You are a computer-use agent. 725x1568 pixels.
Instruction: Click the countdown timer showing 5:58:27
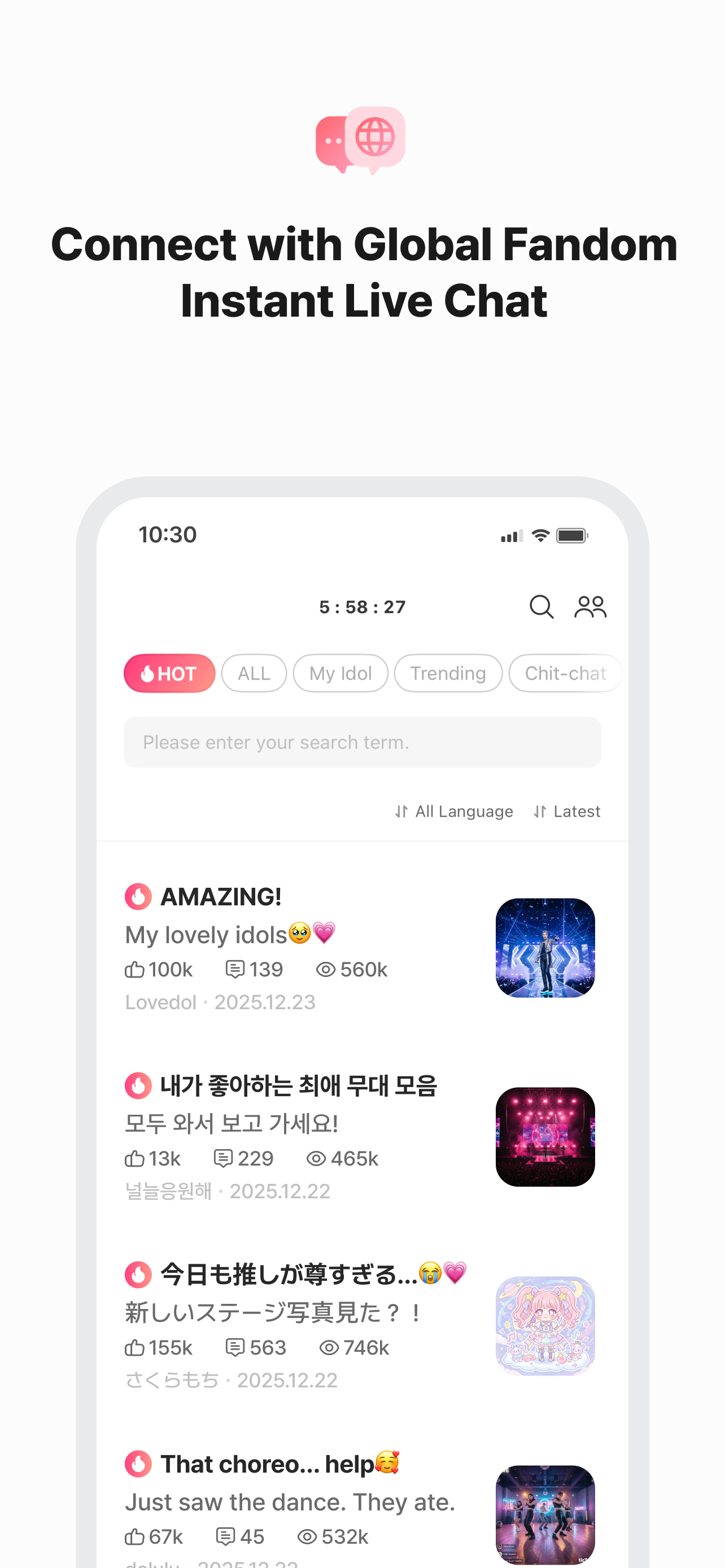pyautogui.click(x=362, y=606)
